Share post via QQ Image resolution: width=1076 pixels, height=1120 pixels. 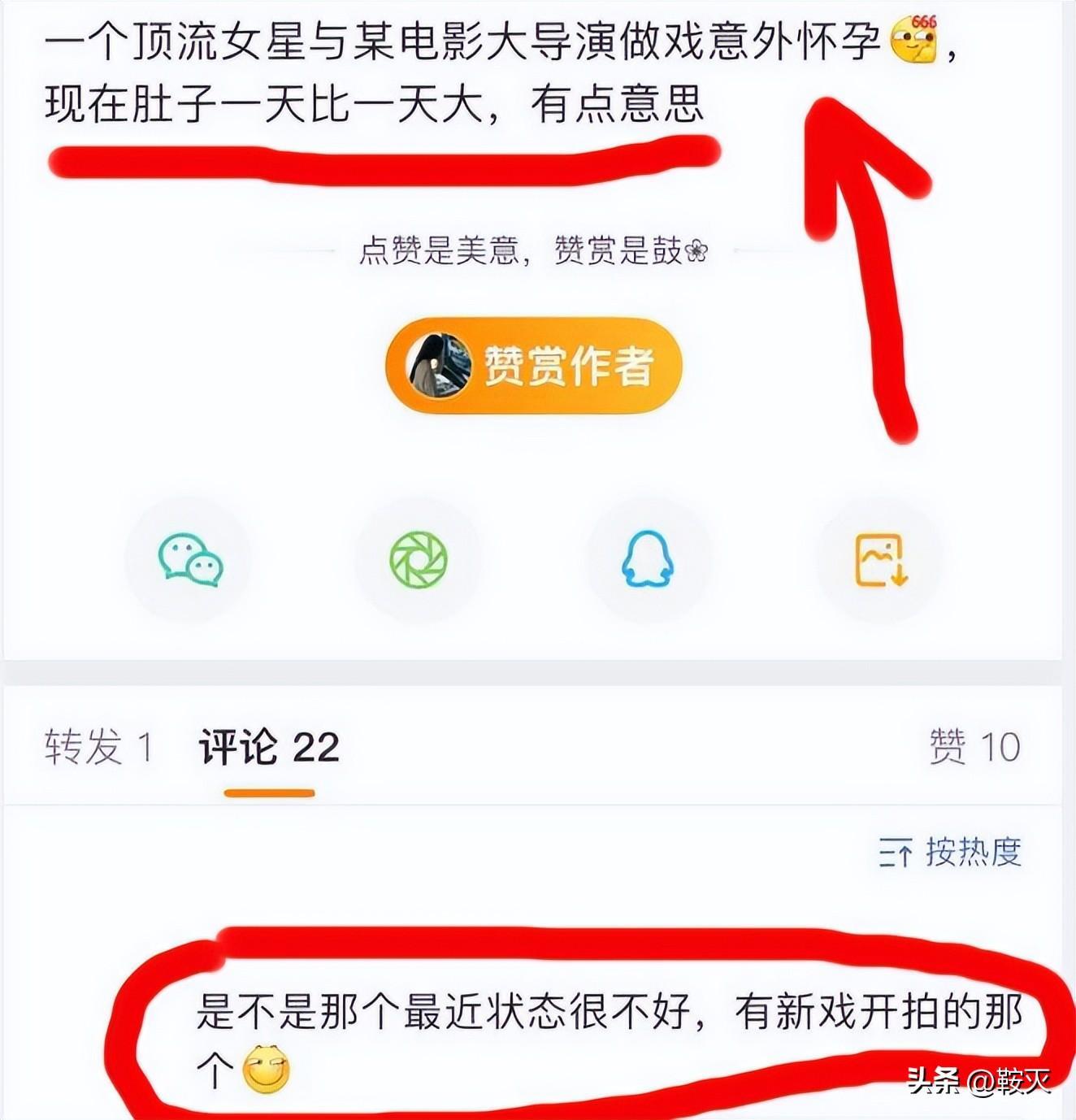pos(648,560)
